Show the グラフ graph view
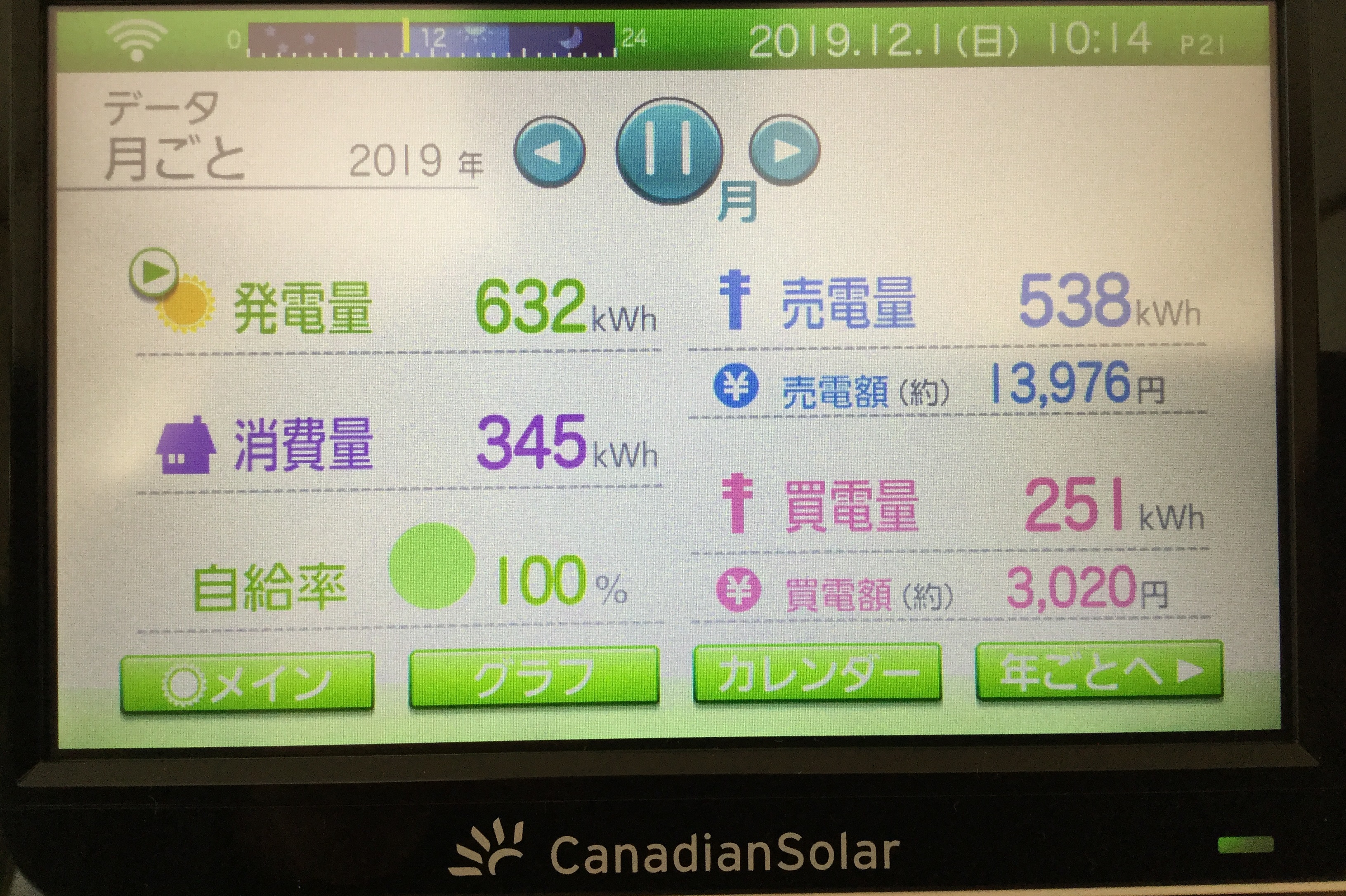The width and height of the screenshot is (1346, 896). tap(534, 678)
